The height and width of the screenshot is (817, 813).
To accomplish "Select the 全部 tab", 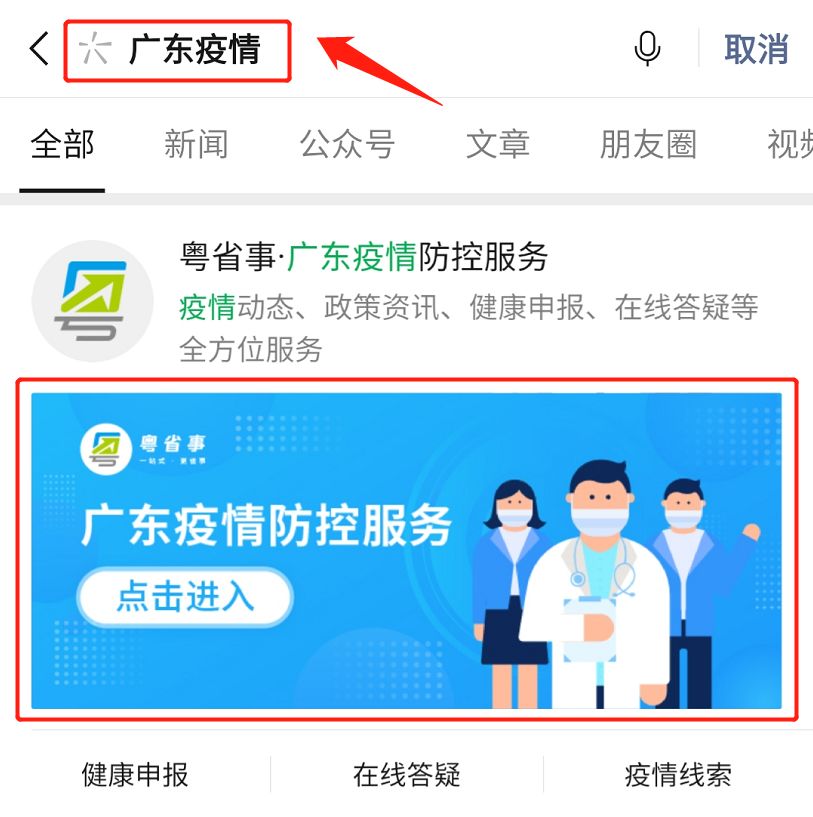I will pos(62,145).
